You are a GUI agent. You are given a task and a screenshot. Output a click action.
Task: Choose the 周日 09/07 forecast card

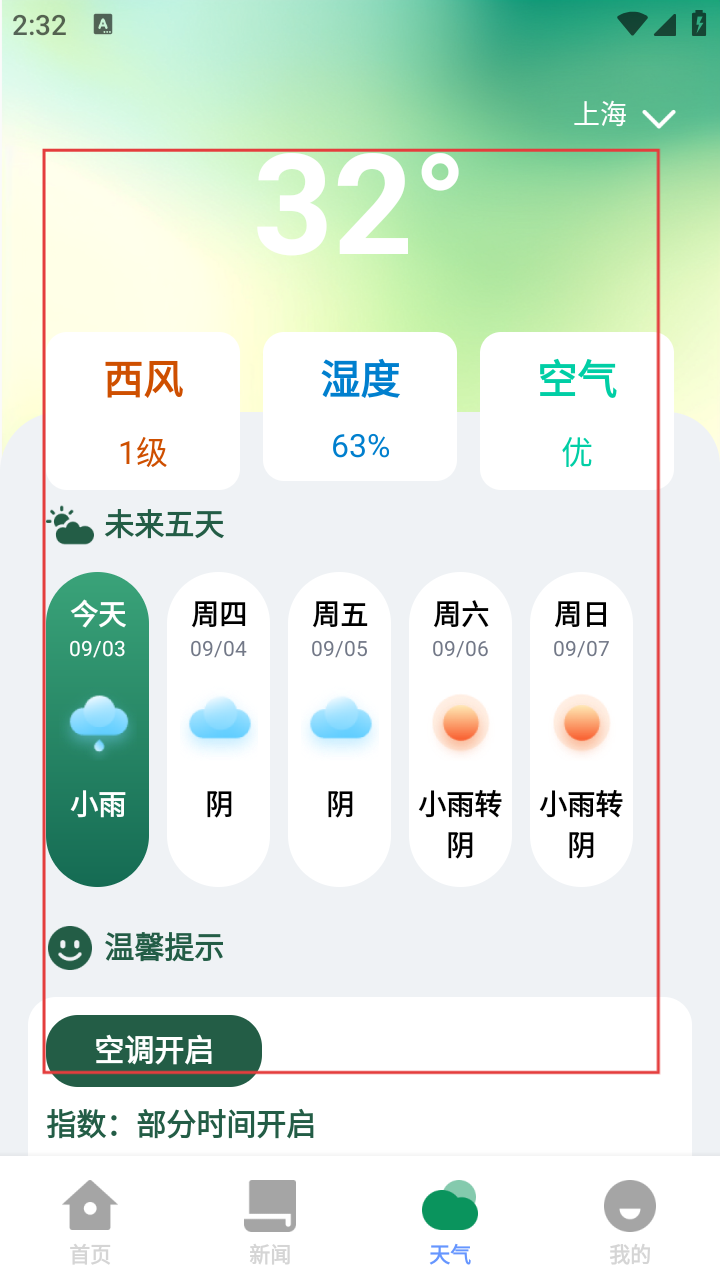pos(581,729)
